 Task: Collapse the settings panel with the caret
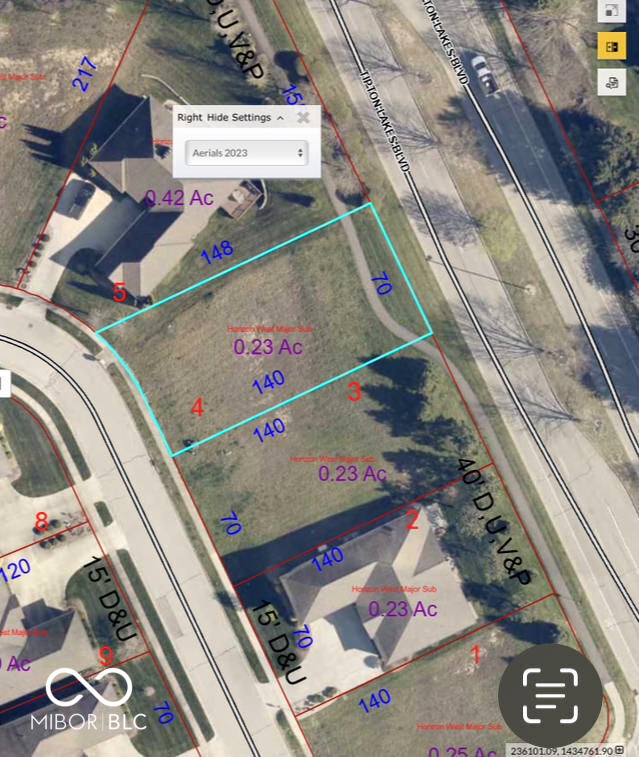pos(281,118)
